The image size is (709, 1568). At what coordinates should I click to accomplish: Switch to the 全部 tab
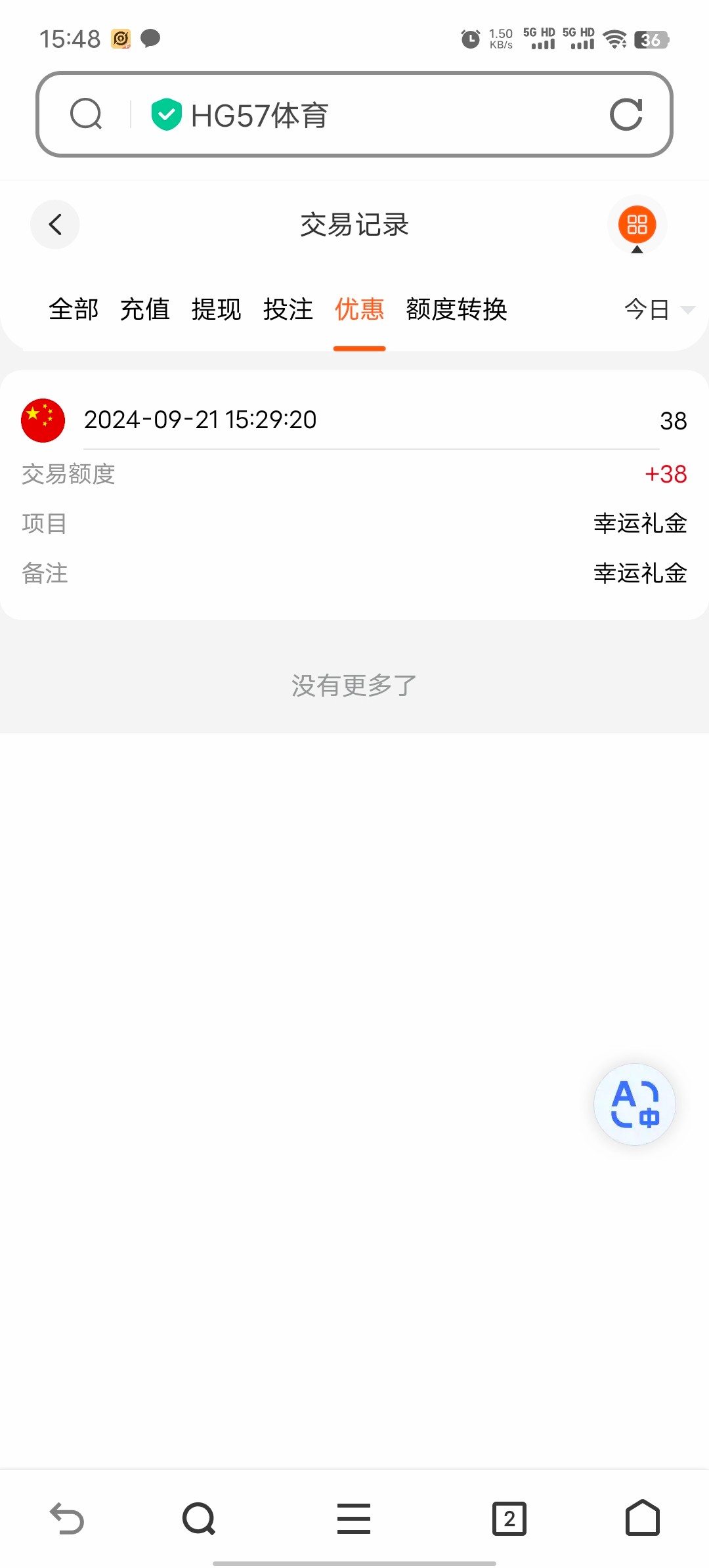(74, 309)
